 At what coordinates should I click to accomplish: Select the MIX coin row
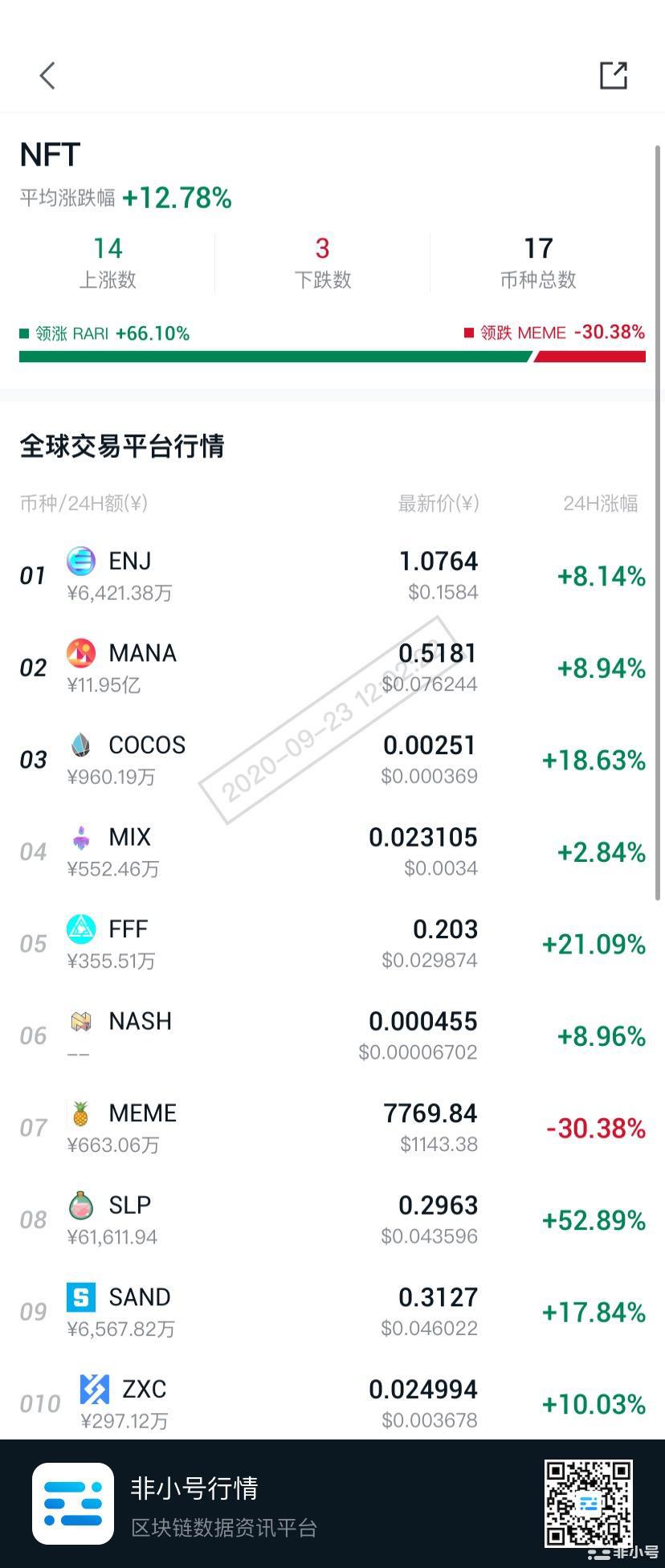pyautogui.click(x=130, y=838)
